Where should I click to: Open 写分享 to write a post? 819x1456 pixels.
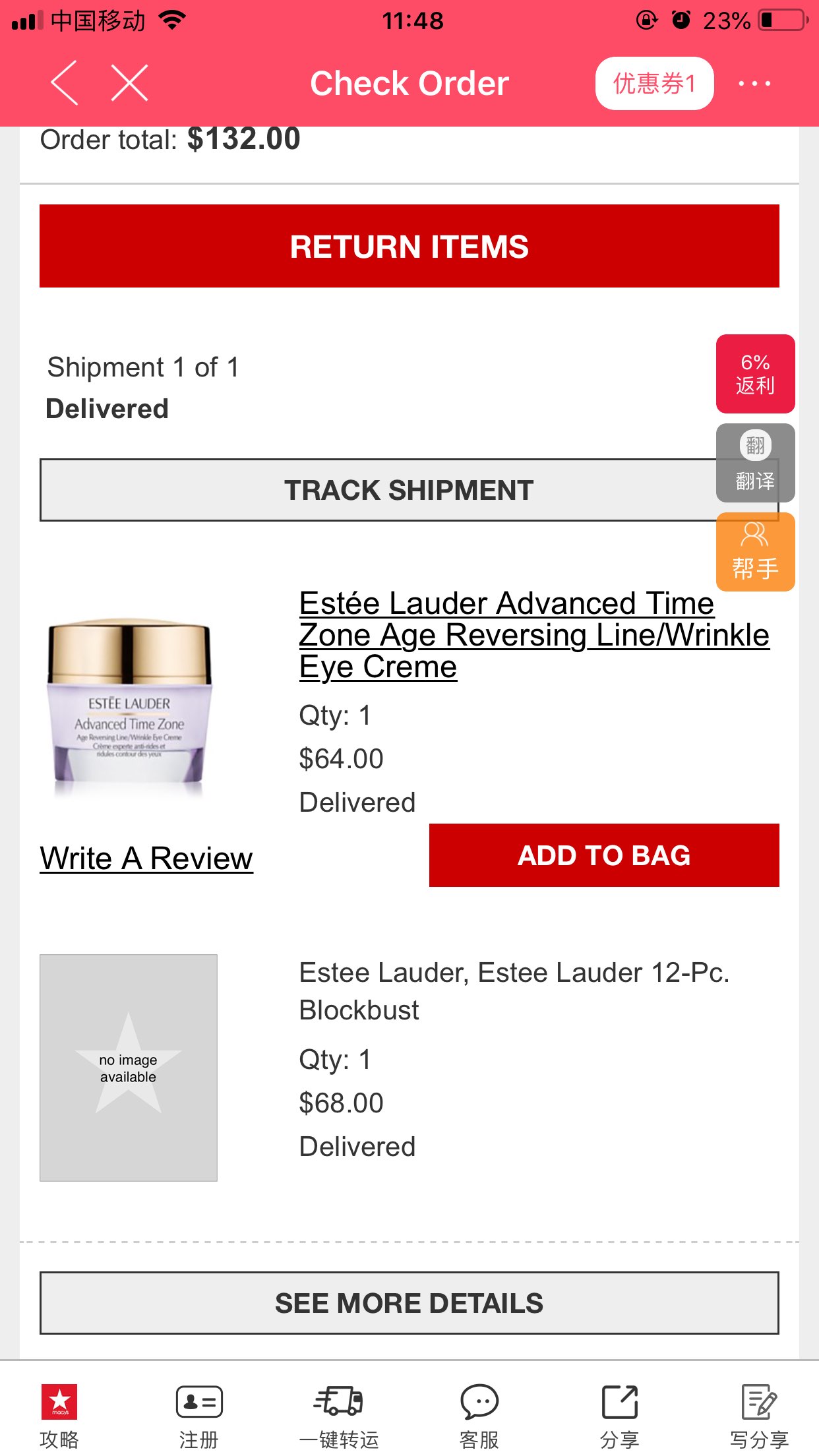click(x=759, y=1415)
